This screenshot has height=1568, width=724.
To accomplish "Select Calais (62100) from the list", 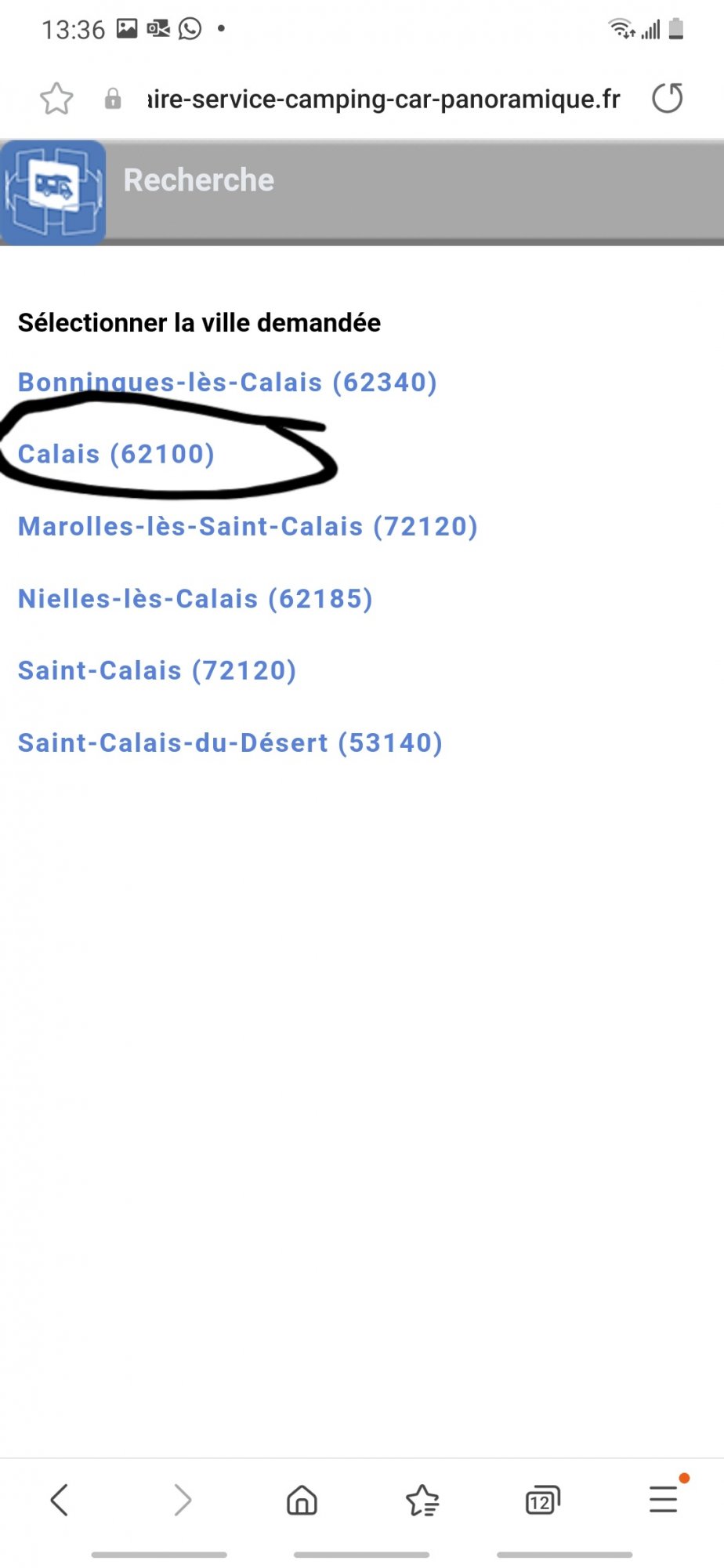I will [116, 454].
